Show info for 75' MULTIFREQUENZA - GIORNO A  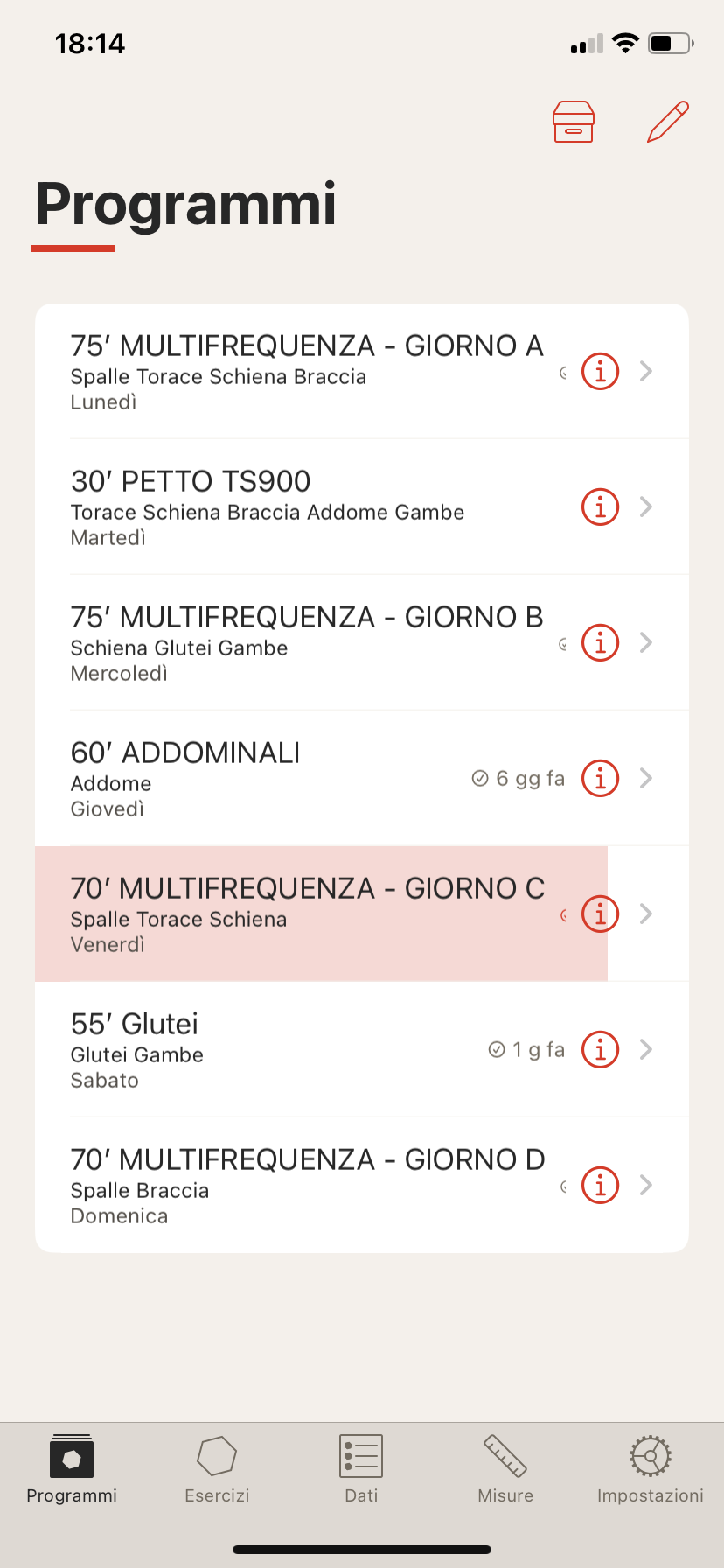[x=601, y=372]
